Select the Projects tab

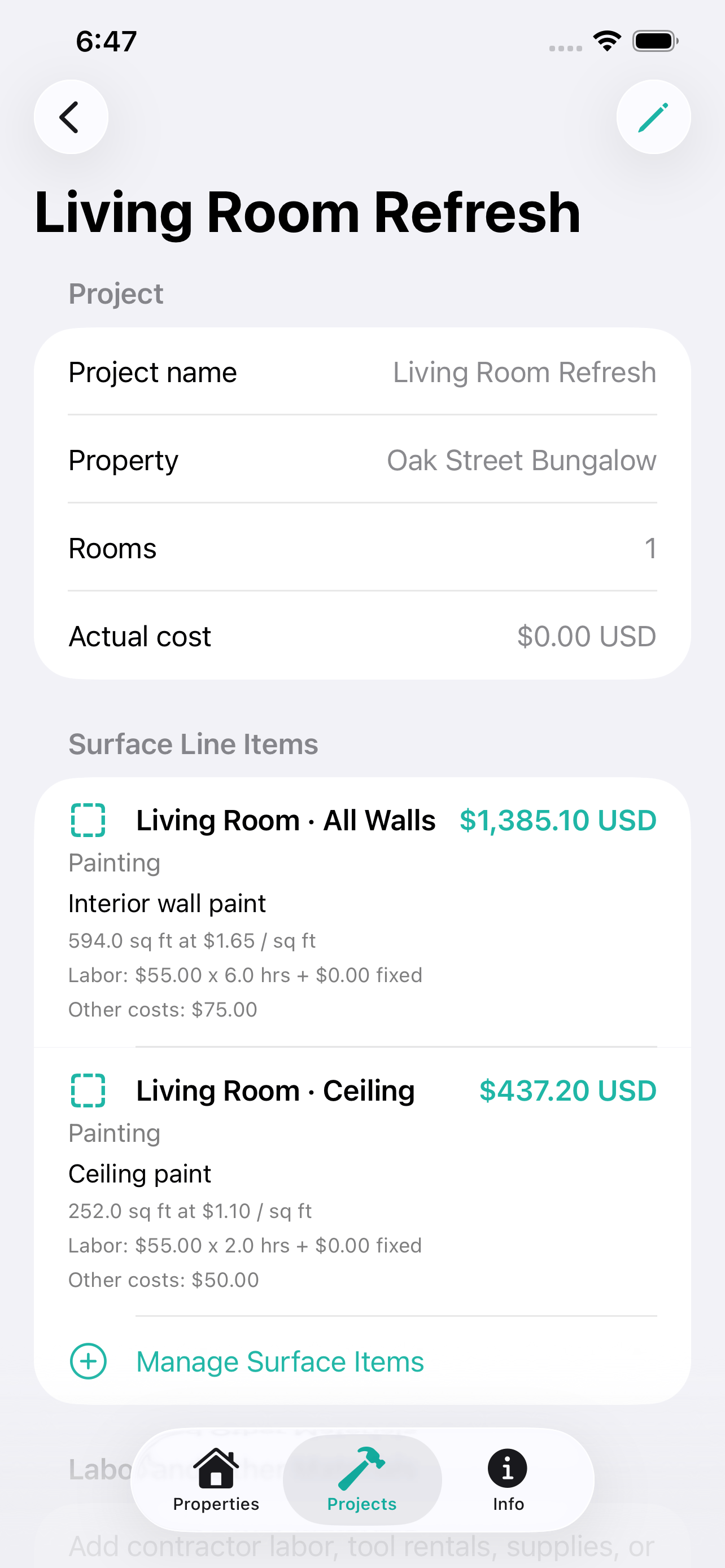[362, 1480]
